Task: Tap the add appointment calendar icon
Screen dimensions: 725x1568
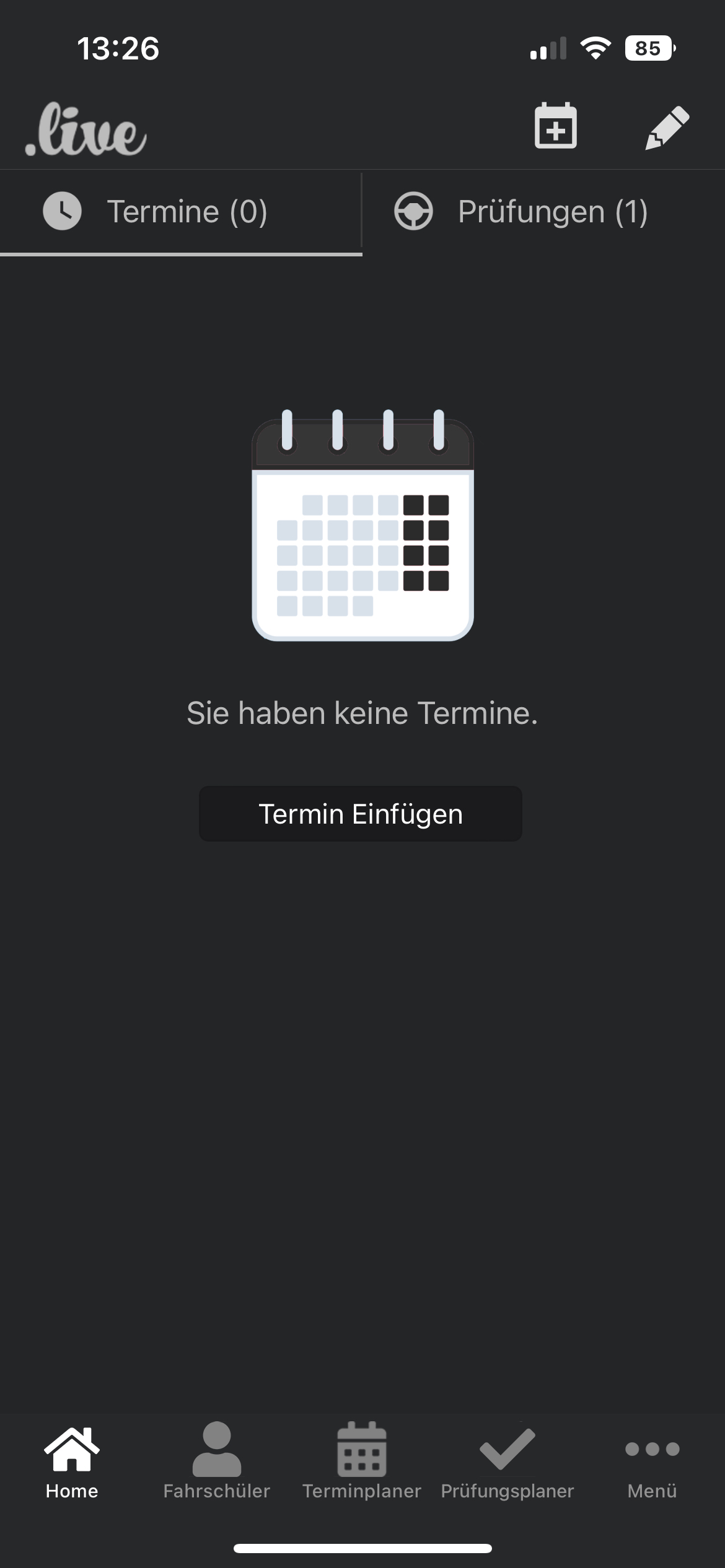Action: click(555, 126)
